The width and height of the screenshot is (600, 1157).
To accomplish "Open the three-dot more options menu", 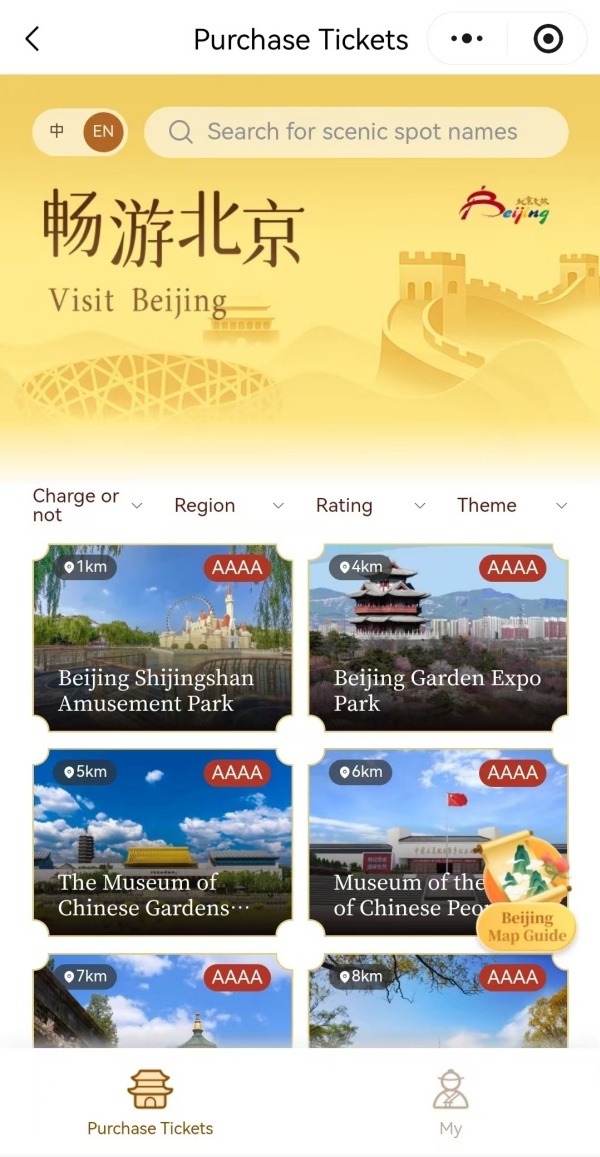I will pos(467,40).
